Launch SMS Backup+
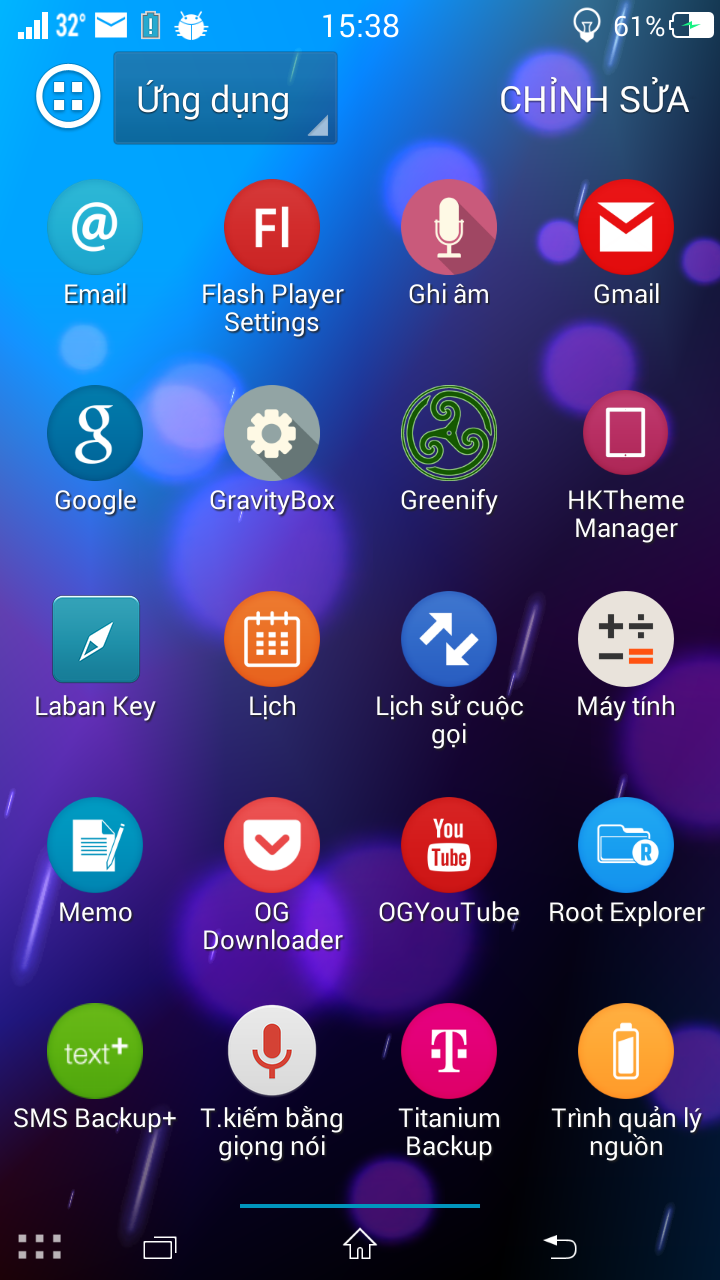The width and height of the screenshot is (720, 1280). coord(95,1050)
